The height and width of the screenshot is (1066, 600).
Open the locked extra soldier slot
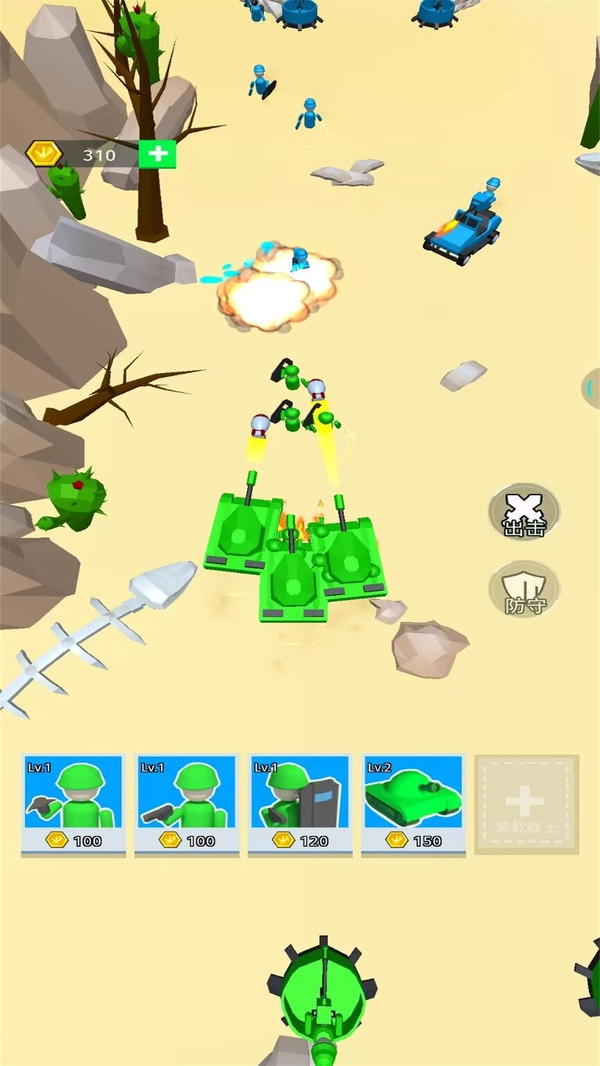(526, 804)
